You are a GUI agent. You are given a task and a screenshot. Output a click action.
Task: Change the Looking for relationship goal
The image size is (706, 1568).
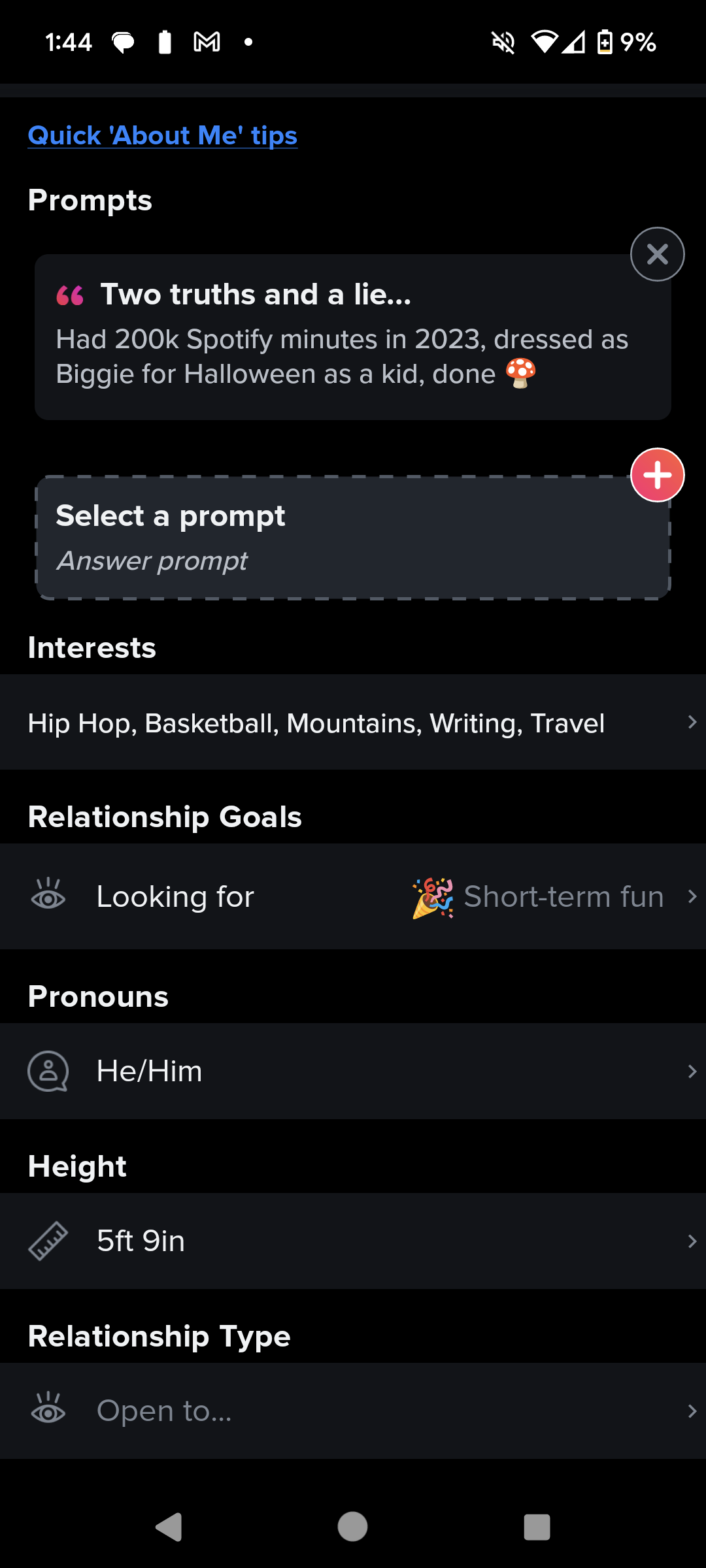click(353, 896)
